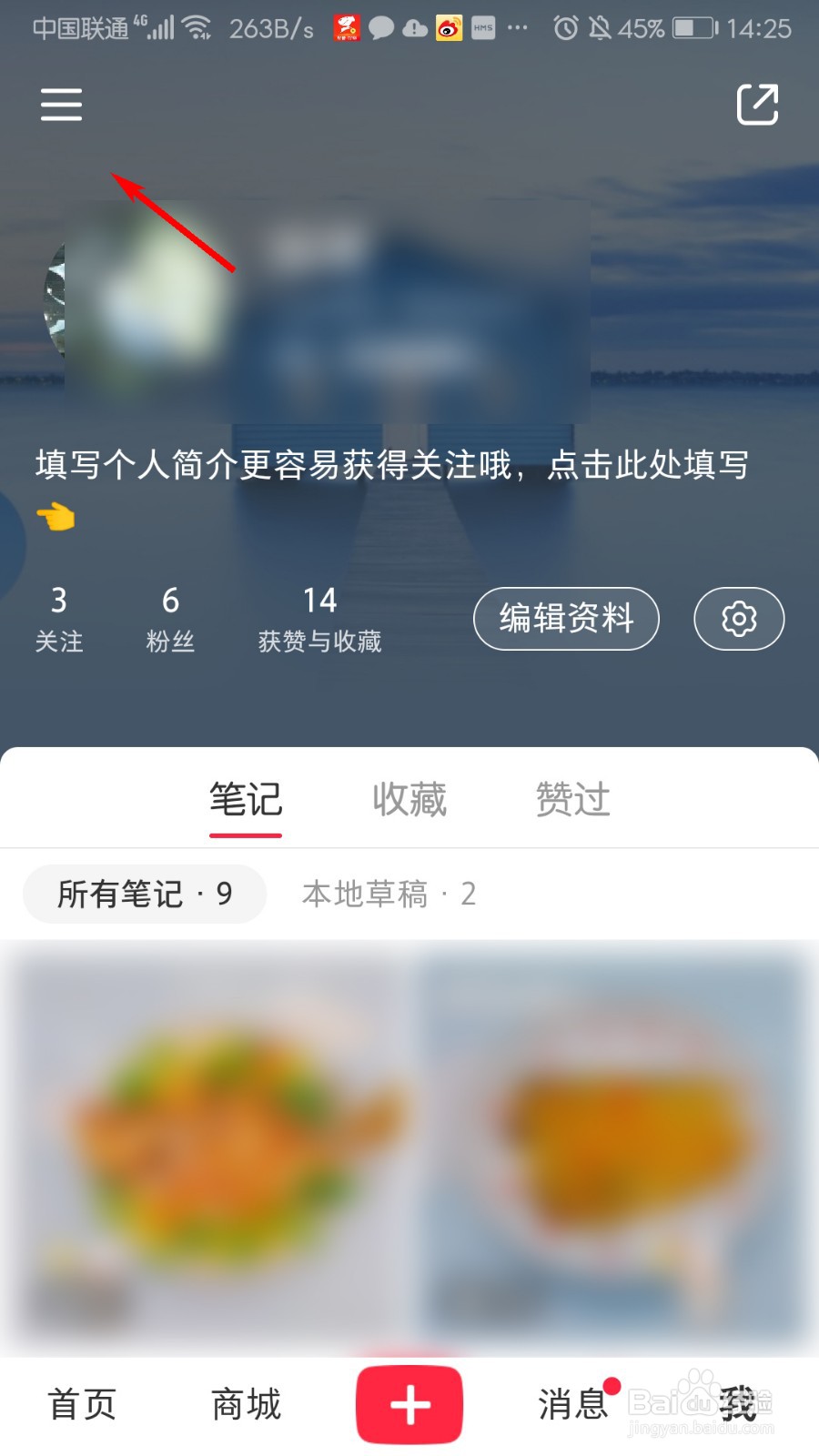Open the hamburger sidebar menu
819x1456 pixels.
[61, 105]
